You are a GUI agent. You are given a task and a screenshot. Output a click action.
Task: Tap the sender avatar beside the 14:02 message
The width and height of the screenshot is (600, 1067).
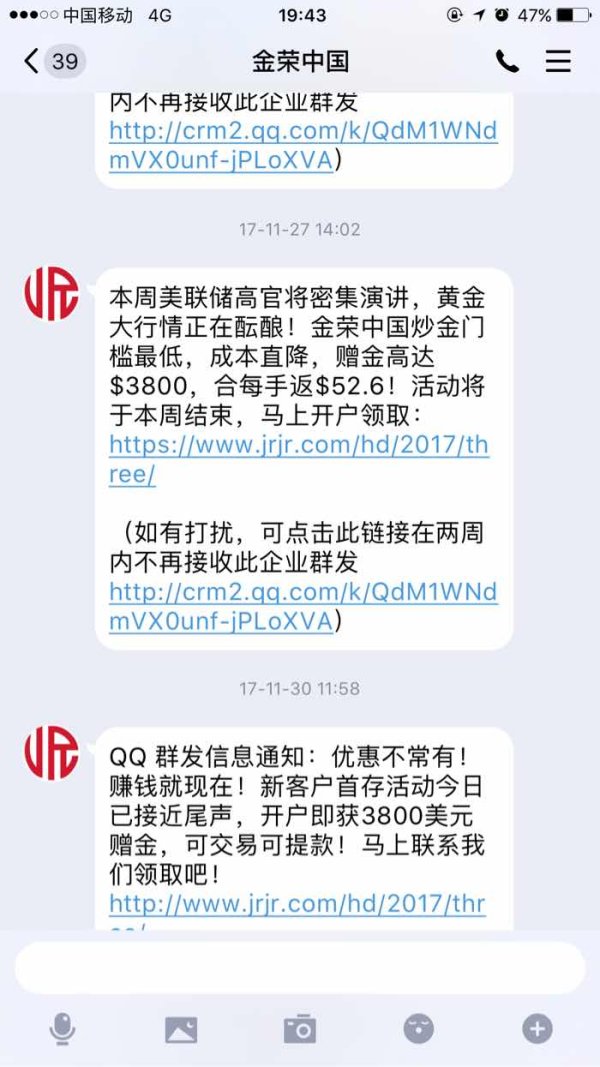[52, 293]
